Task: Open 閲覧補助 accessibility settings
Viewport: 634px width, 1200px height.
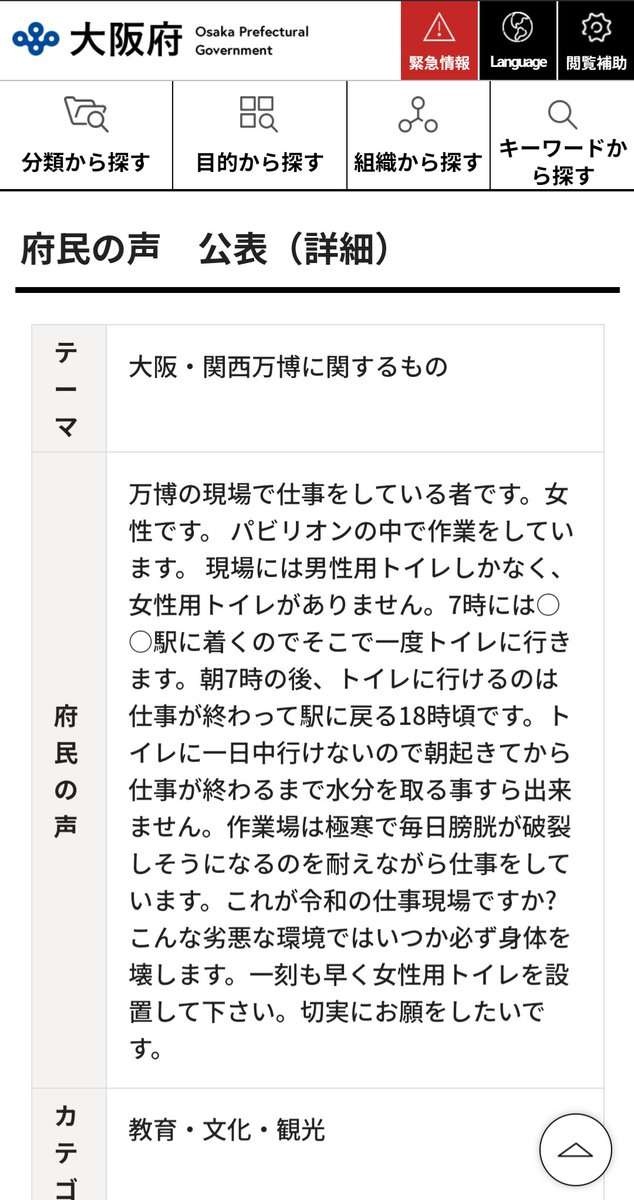Action: click(596, 40)
